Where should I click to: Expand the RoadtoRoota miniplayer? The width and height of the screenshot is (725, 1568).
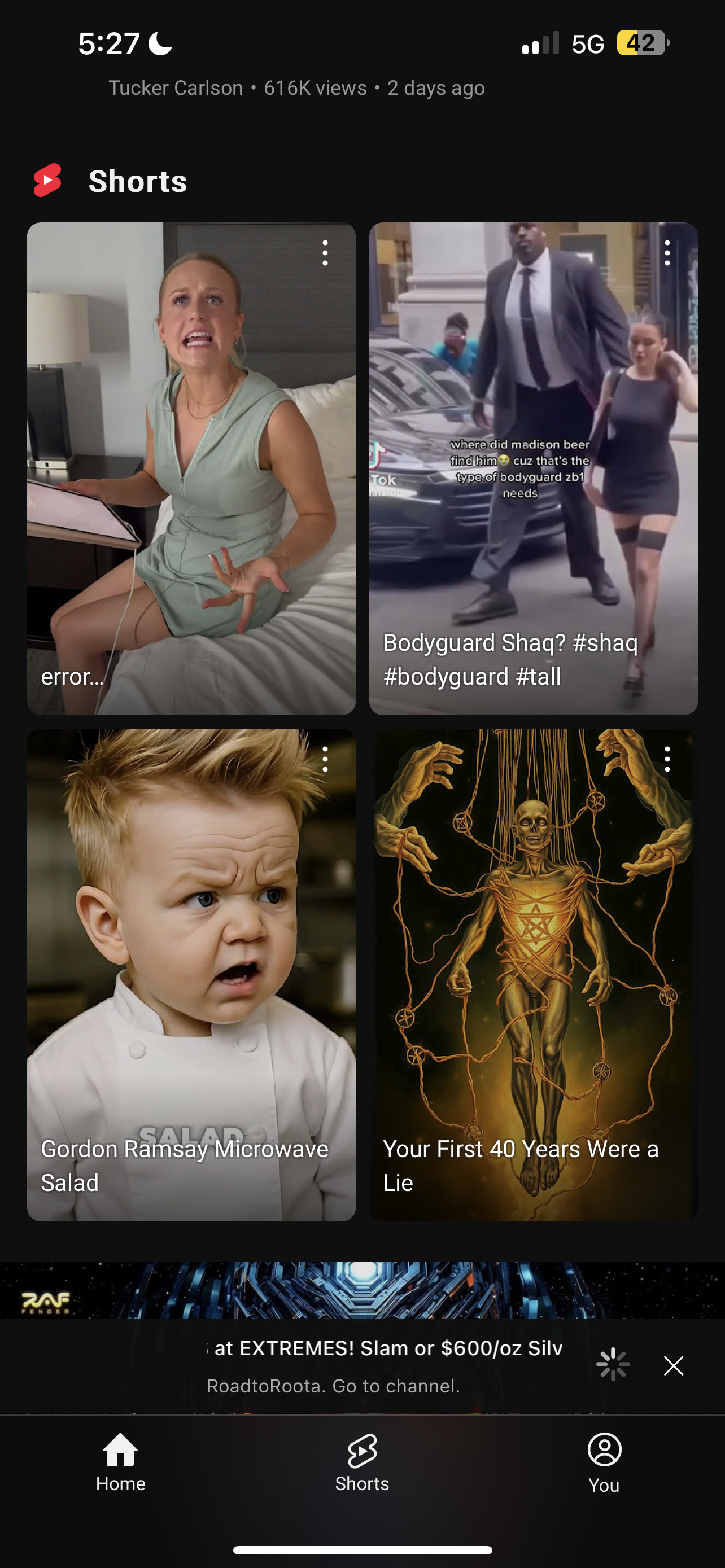(383, 1365)
